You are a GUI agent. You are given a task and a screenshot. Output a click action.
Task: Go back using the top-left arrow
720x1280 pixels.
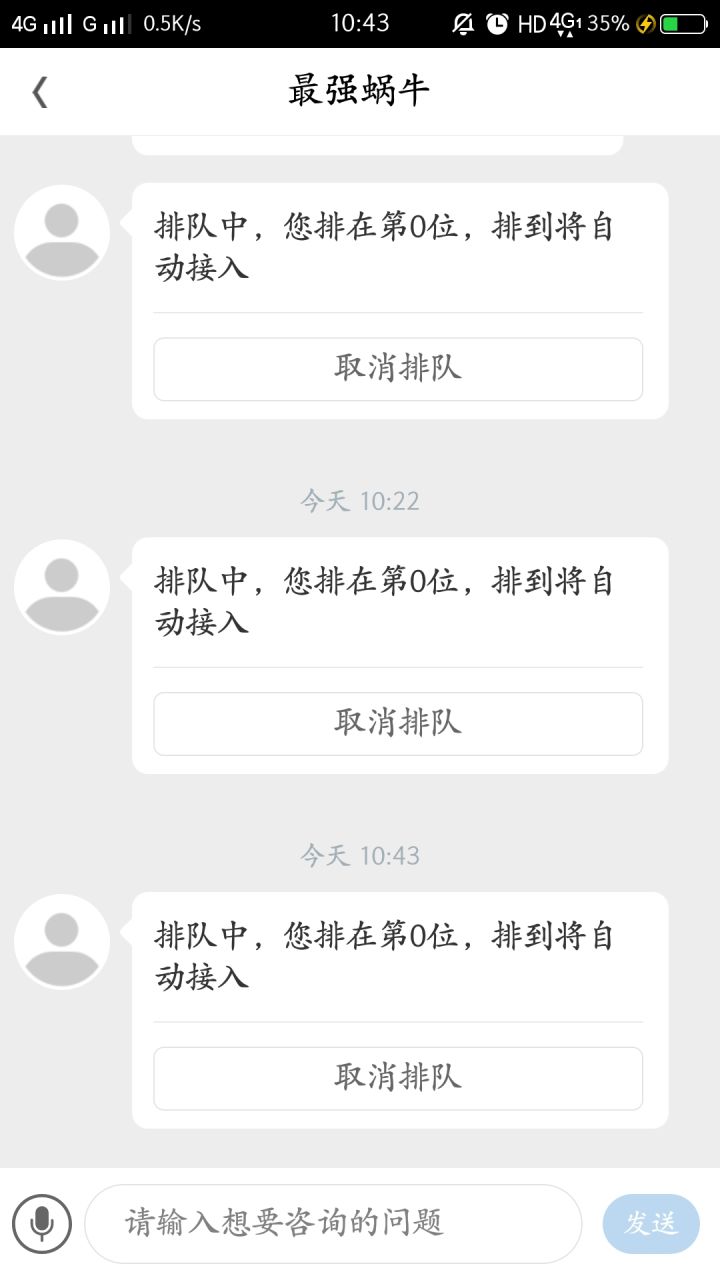[40, 92]
